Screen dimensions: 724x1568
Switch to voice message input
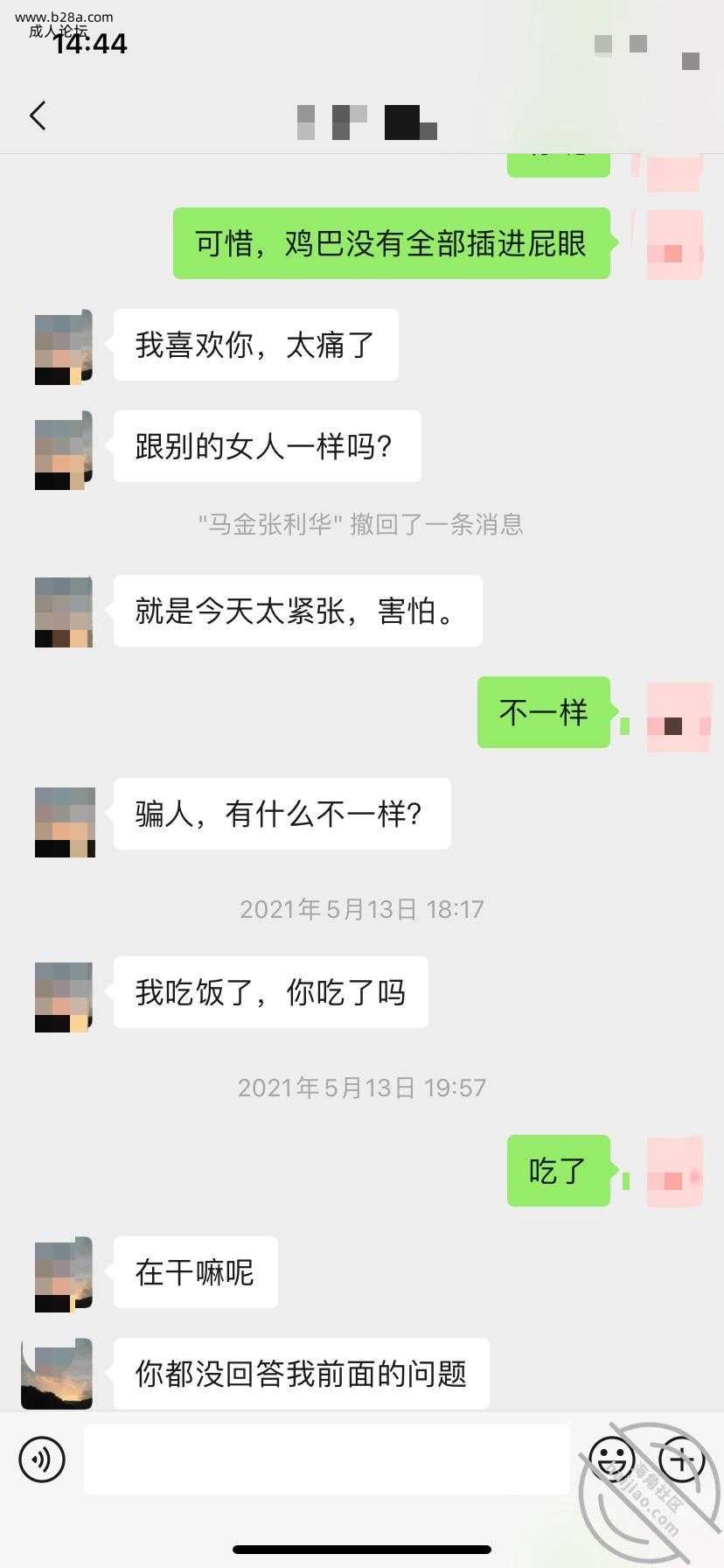coord(42,1459)
